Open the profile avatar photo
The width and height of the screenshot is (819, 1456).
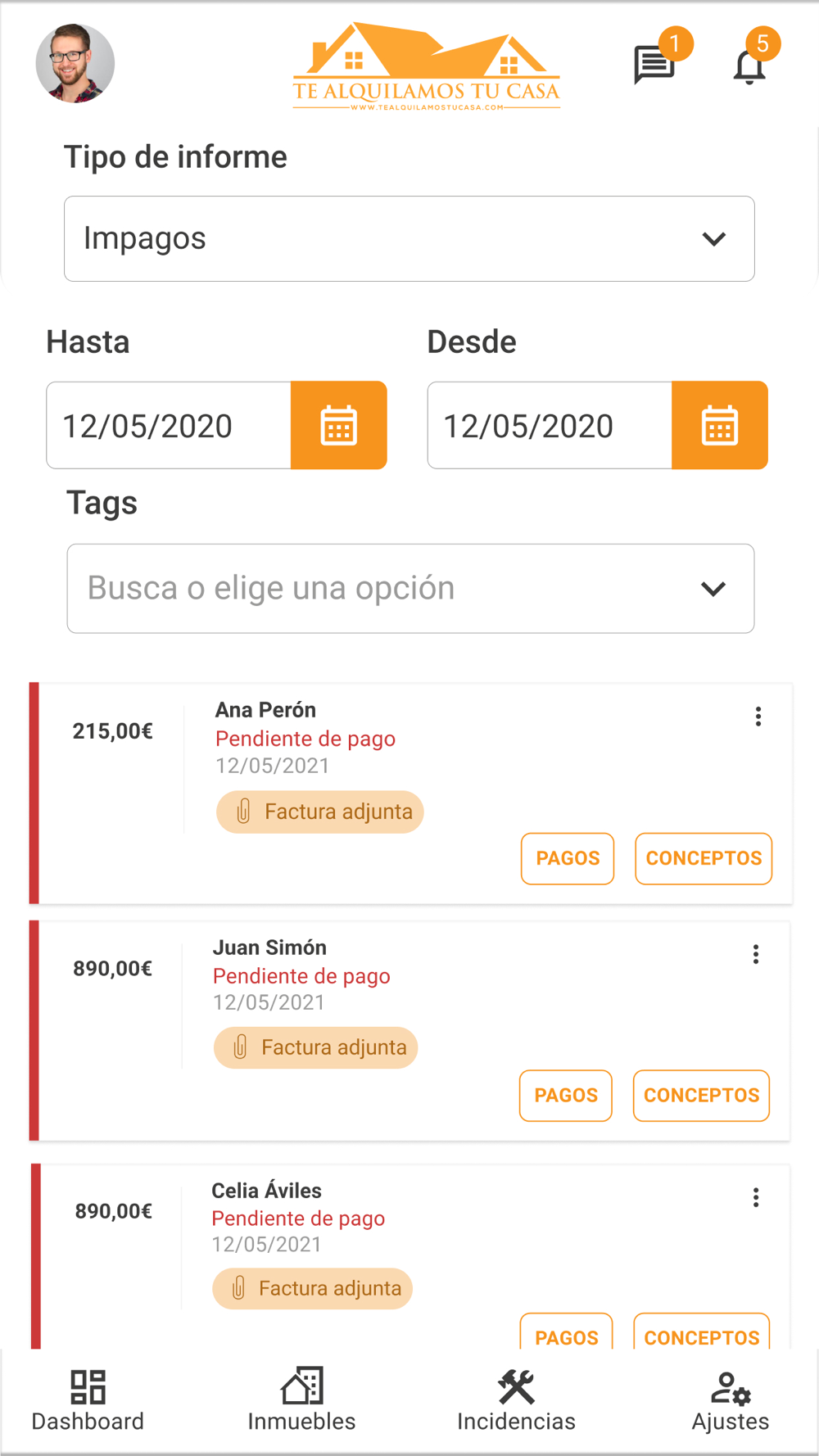tap(75, 63)
